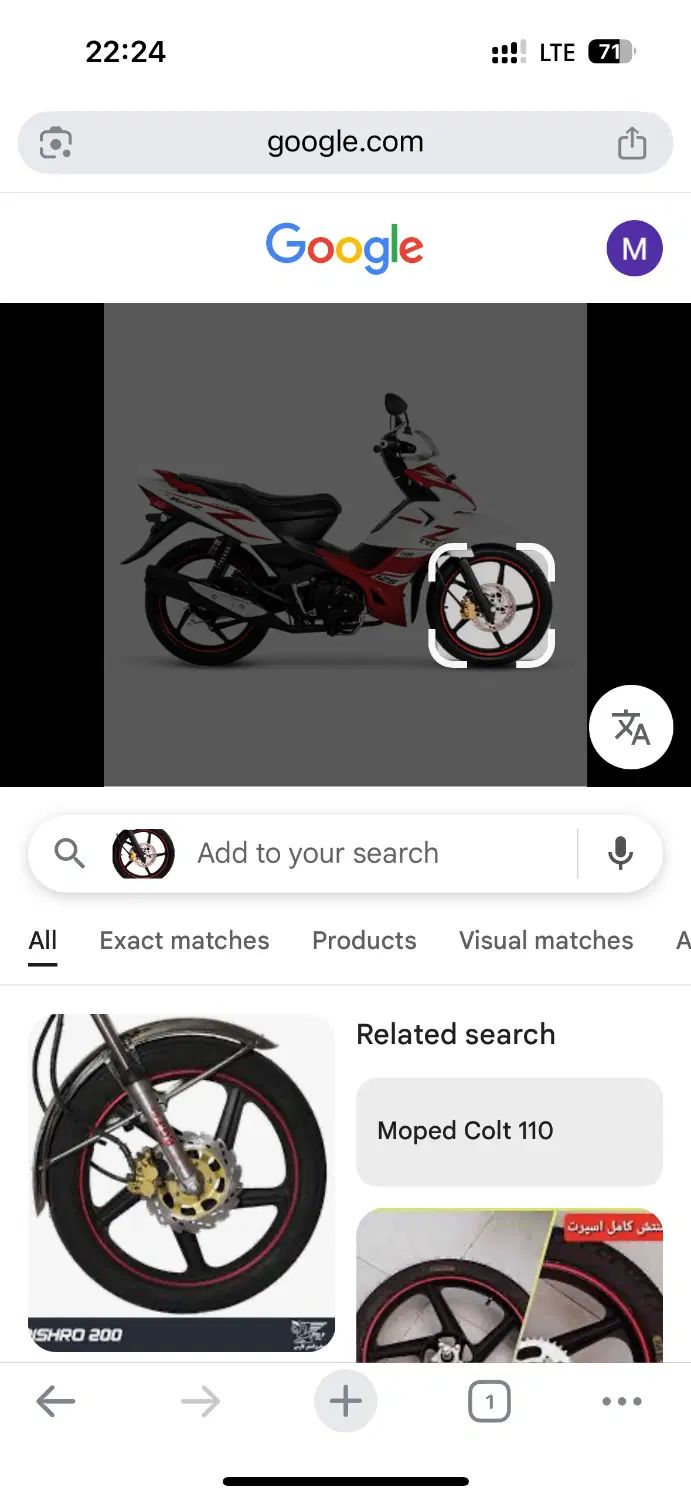
Task: Open the tab switcher
Action: pos(489,1402)
